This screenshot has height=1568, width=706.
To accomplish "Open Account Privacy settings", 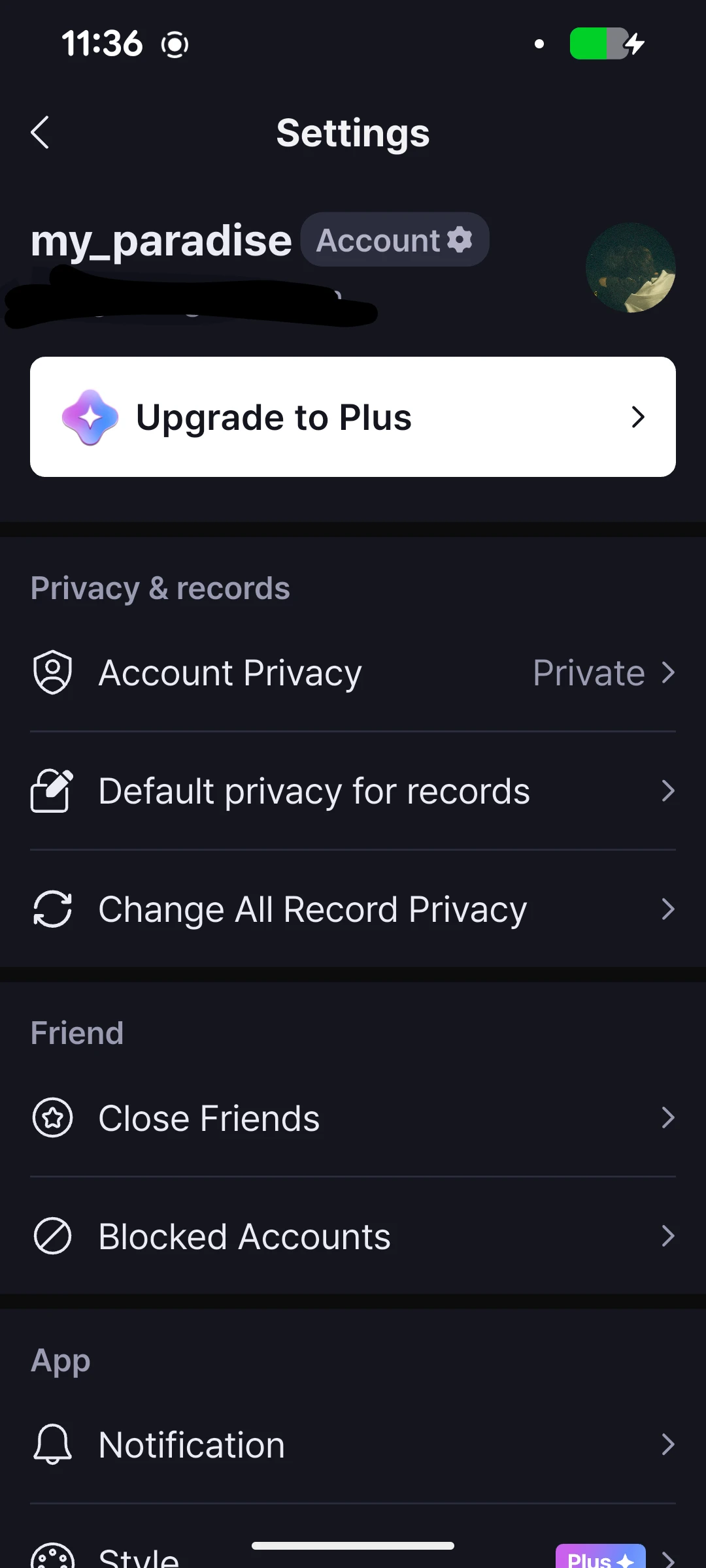I will 353,673.
